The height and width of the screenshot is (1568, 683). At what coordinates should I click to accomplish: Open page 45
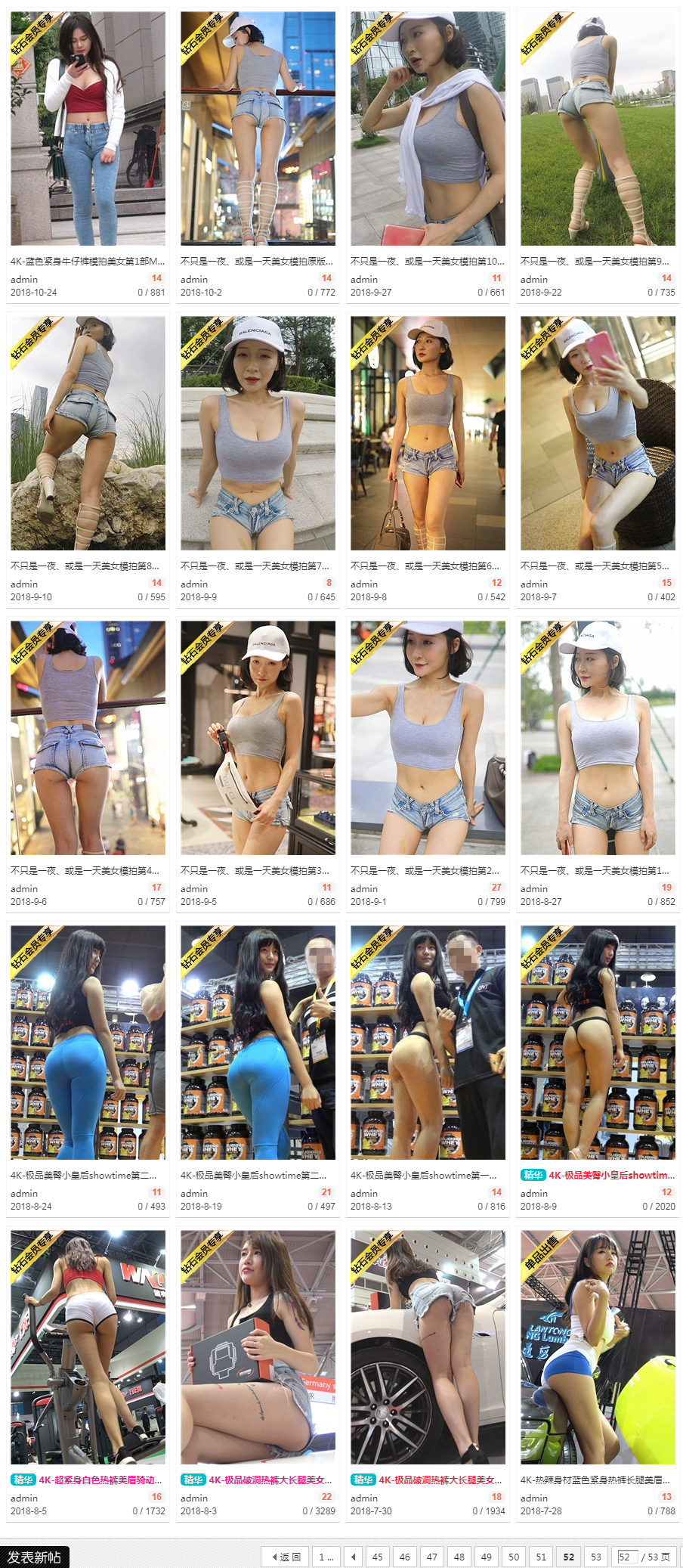coord(377,1557)
